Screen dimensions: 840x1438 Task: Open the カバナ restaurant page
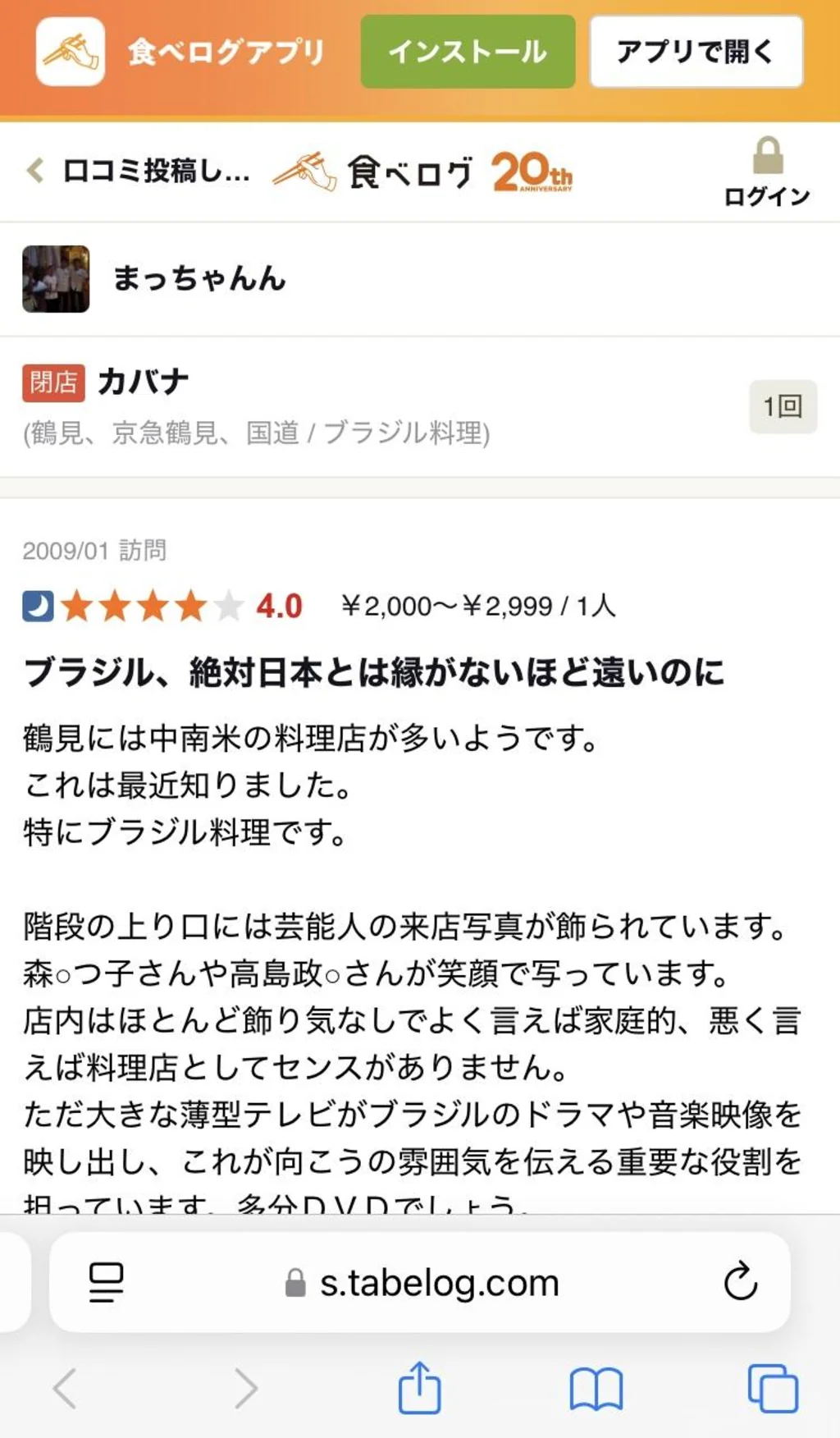click(x=143, y=382)
